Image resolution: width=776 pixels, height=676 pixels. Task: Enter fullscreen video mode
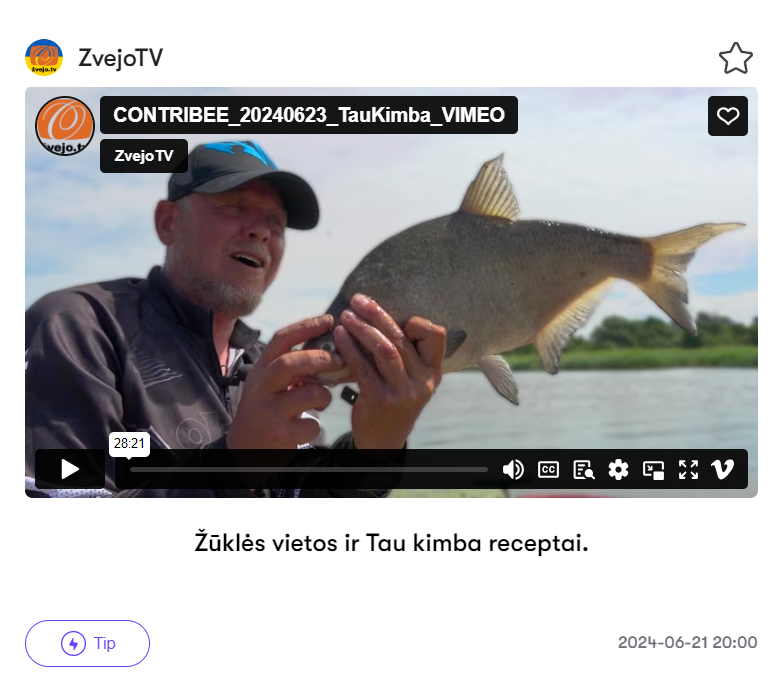688,469
